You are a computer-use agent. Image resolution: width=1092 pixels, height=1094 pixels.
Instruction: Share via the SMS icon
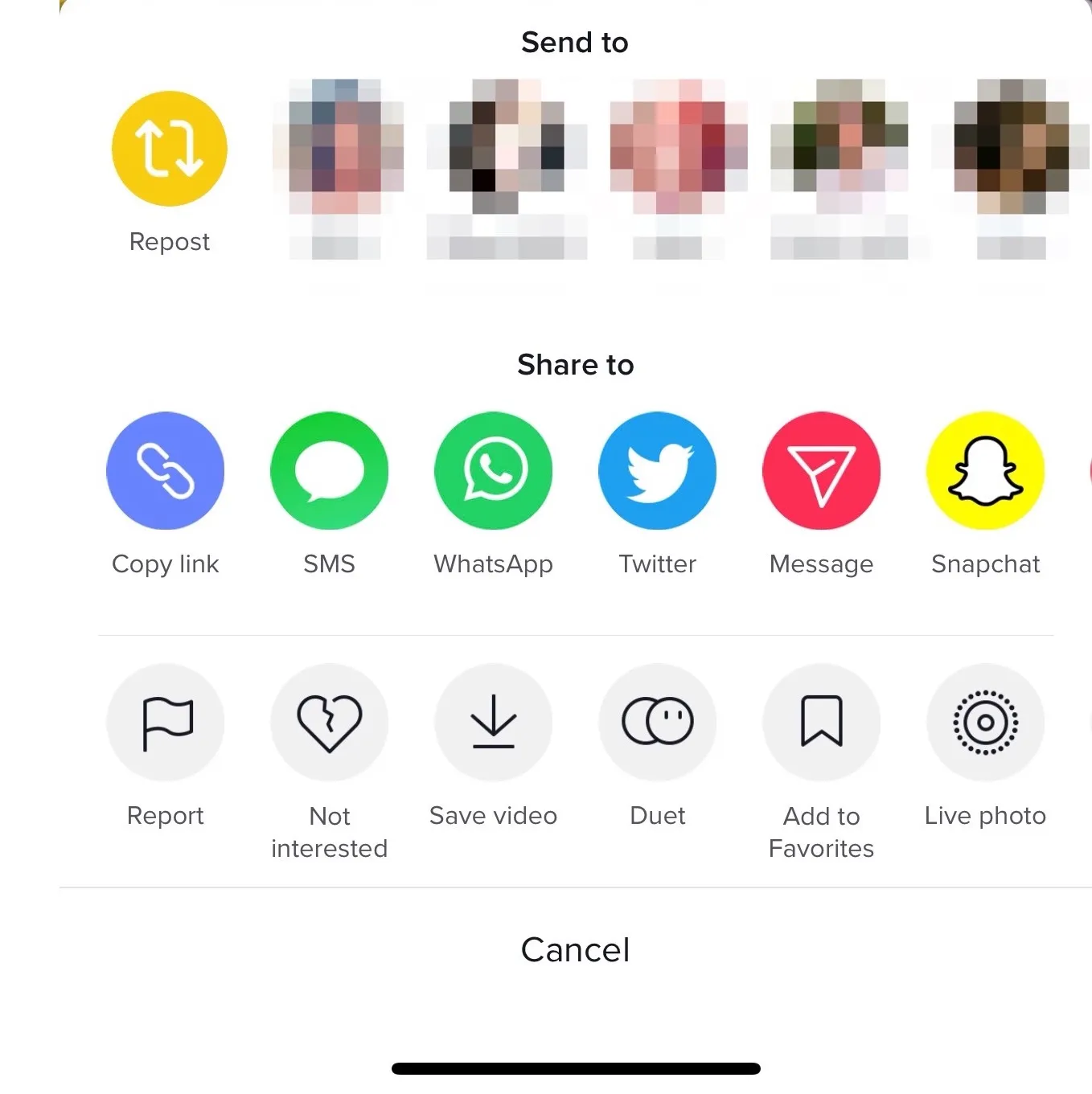click(330, 471)
